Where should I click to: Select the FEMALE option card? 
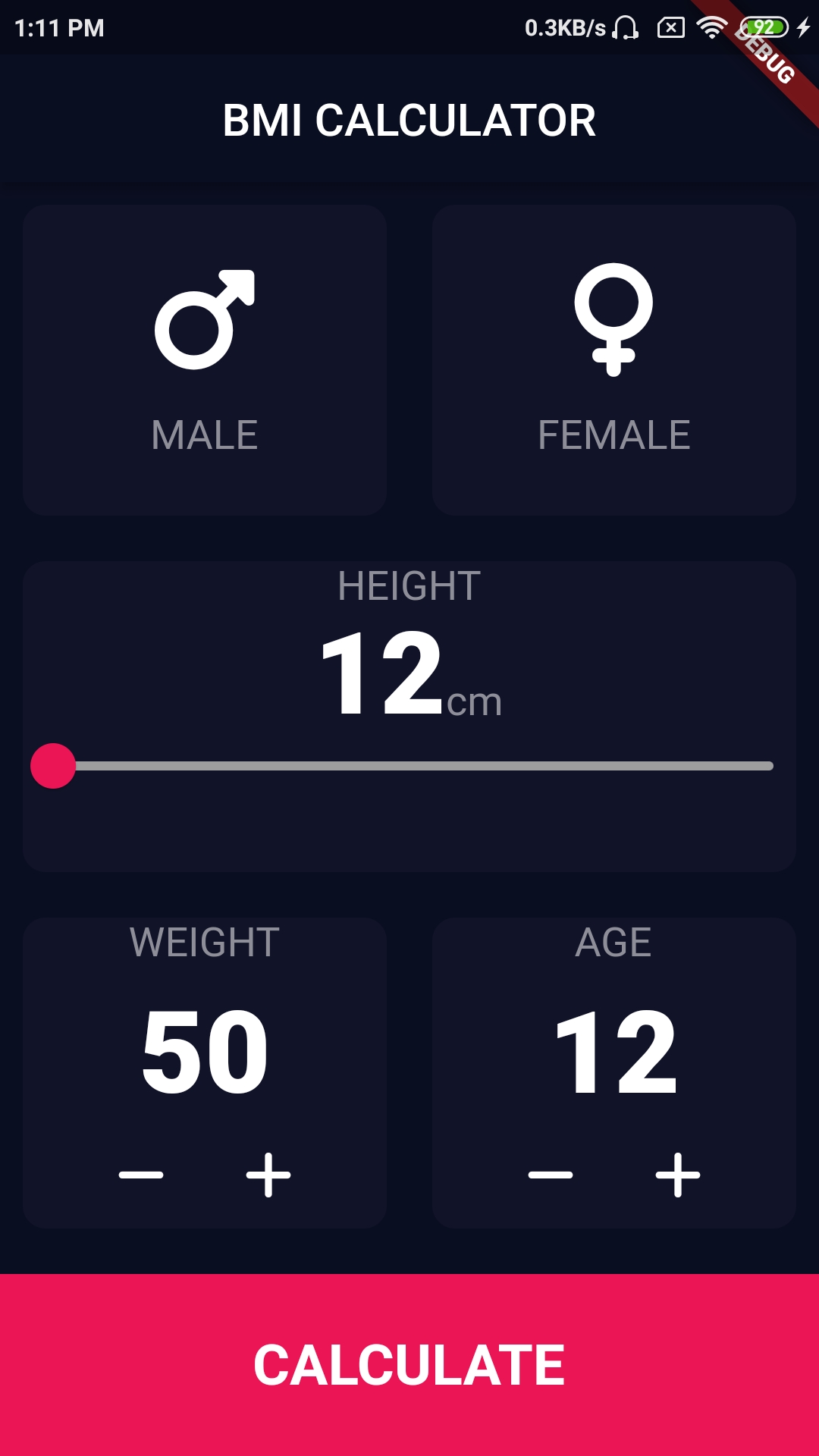point(613,362)
